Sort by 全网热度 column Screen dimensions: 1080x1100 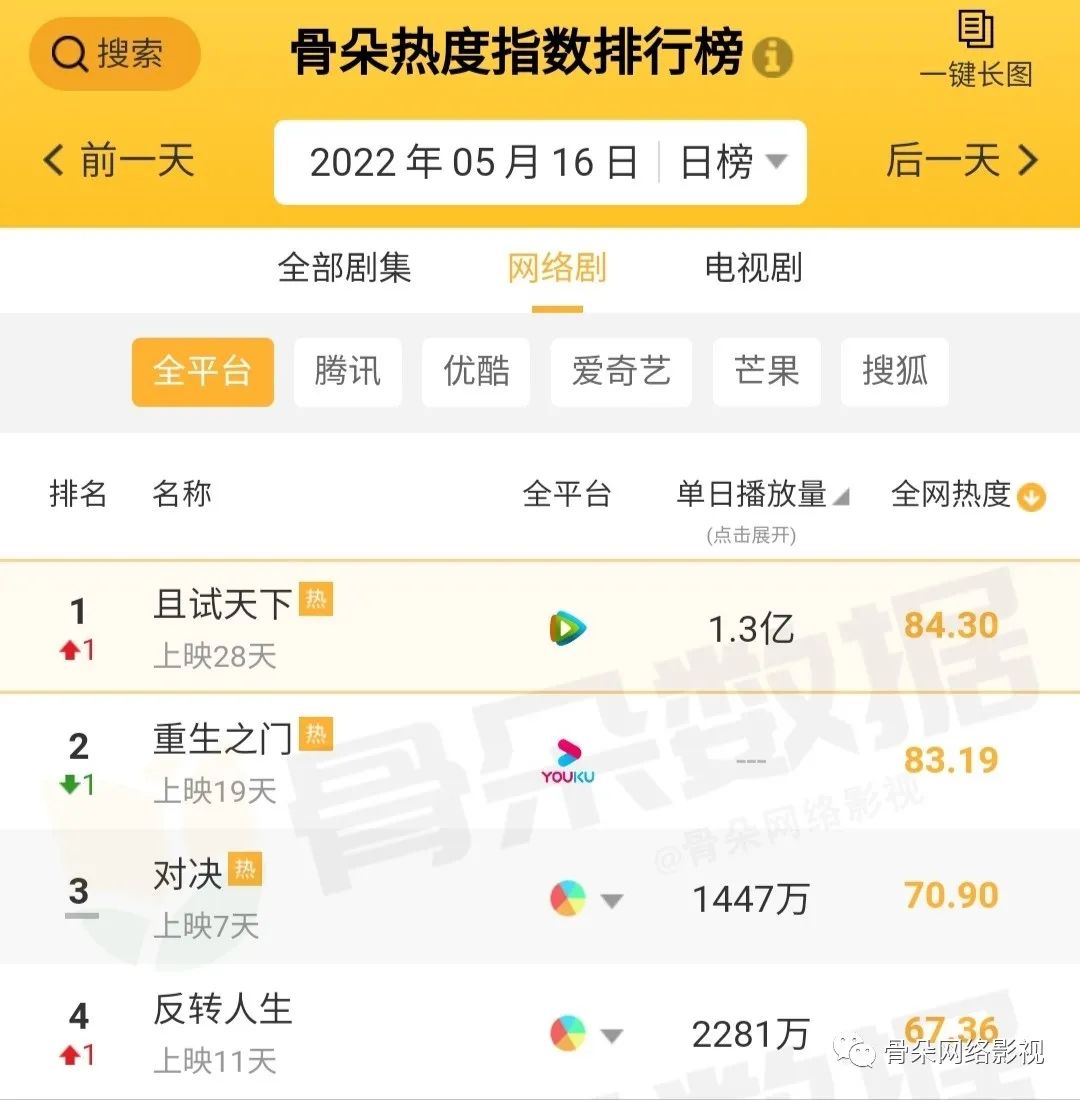click(967, 495)
